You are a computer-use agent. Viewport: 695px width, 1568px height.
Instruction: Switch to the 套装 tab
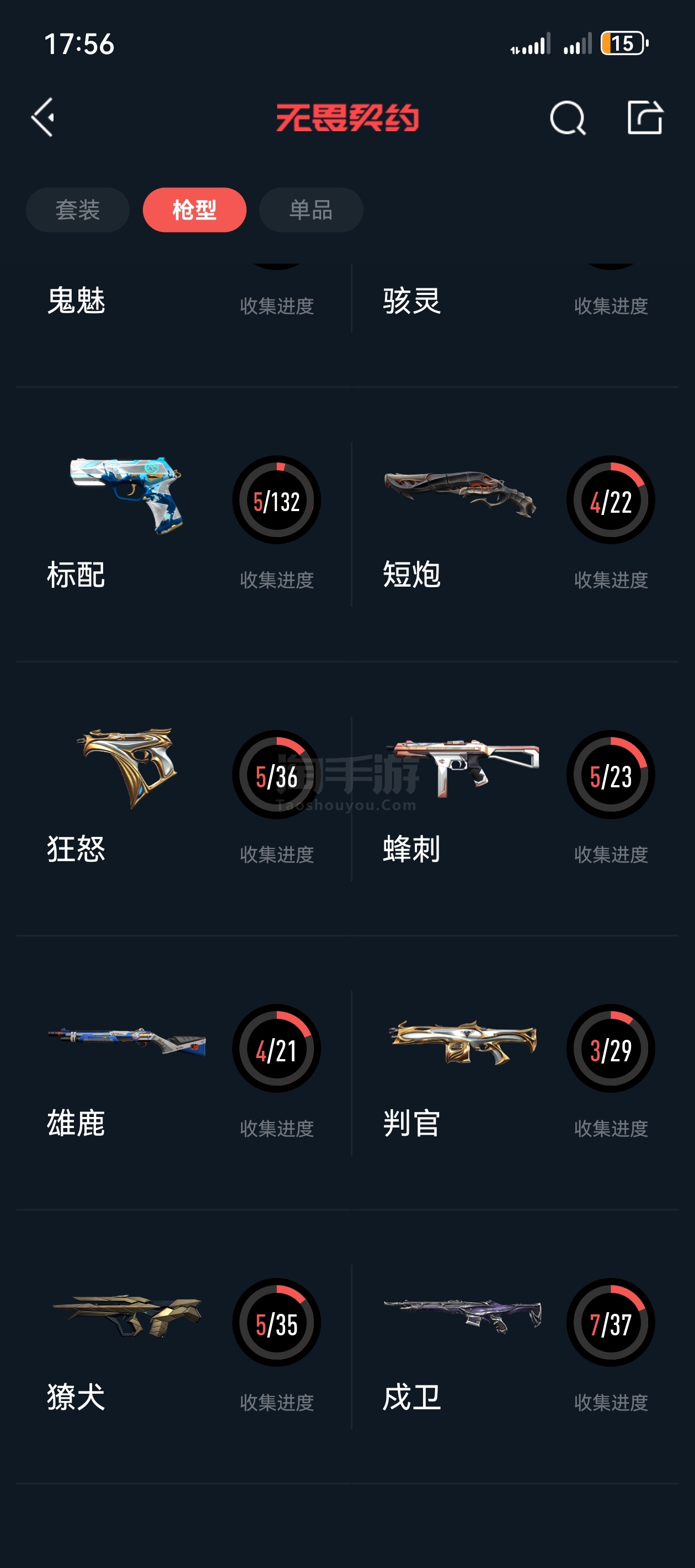(x=77, y=210)
